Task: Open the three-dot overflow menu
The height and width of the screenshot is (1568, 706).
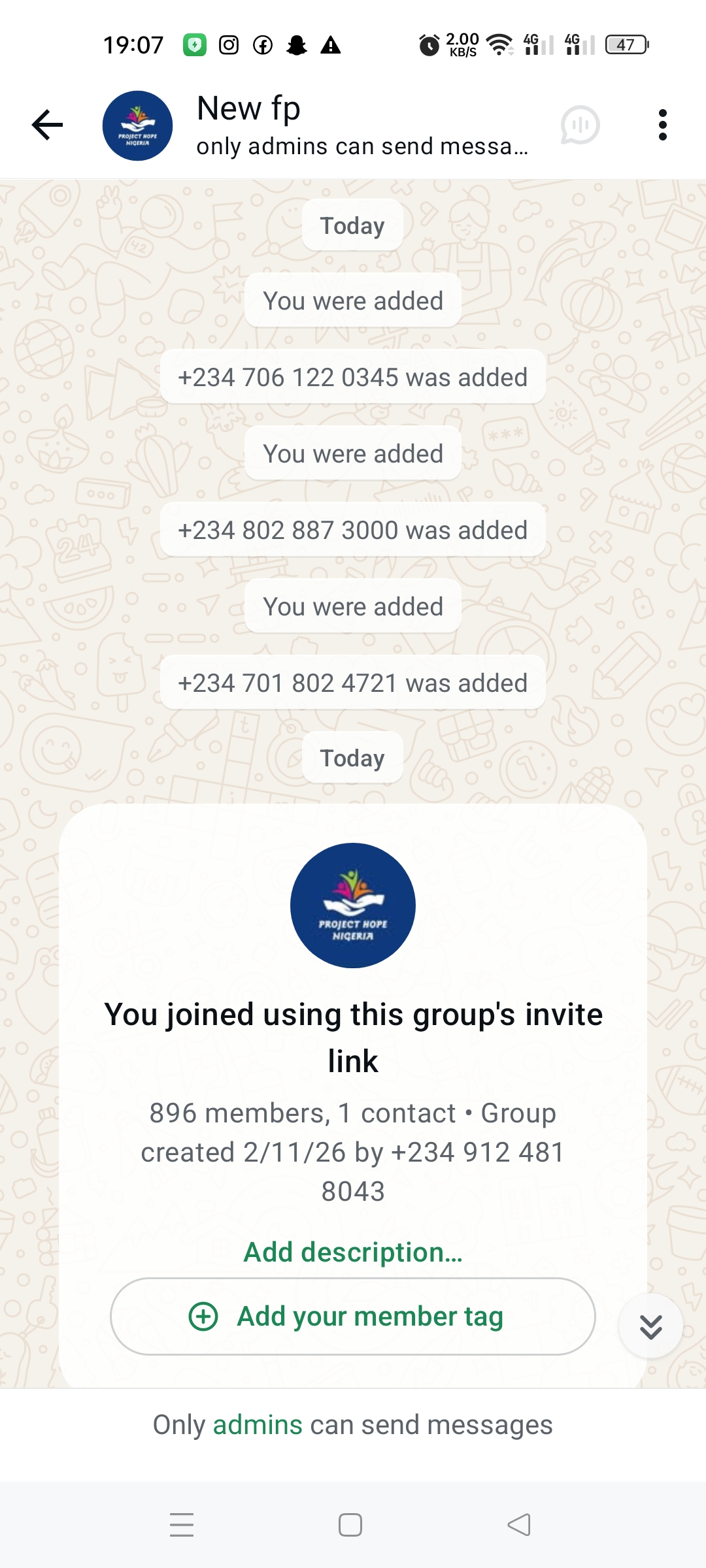Action: coord(662,125)
